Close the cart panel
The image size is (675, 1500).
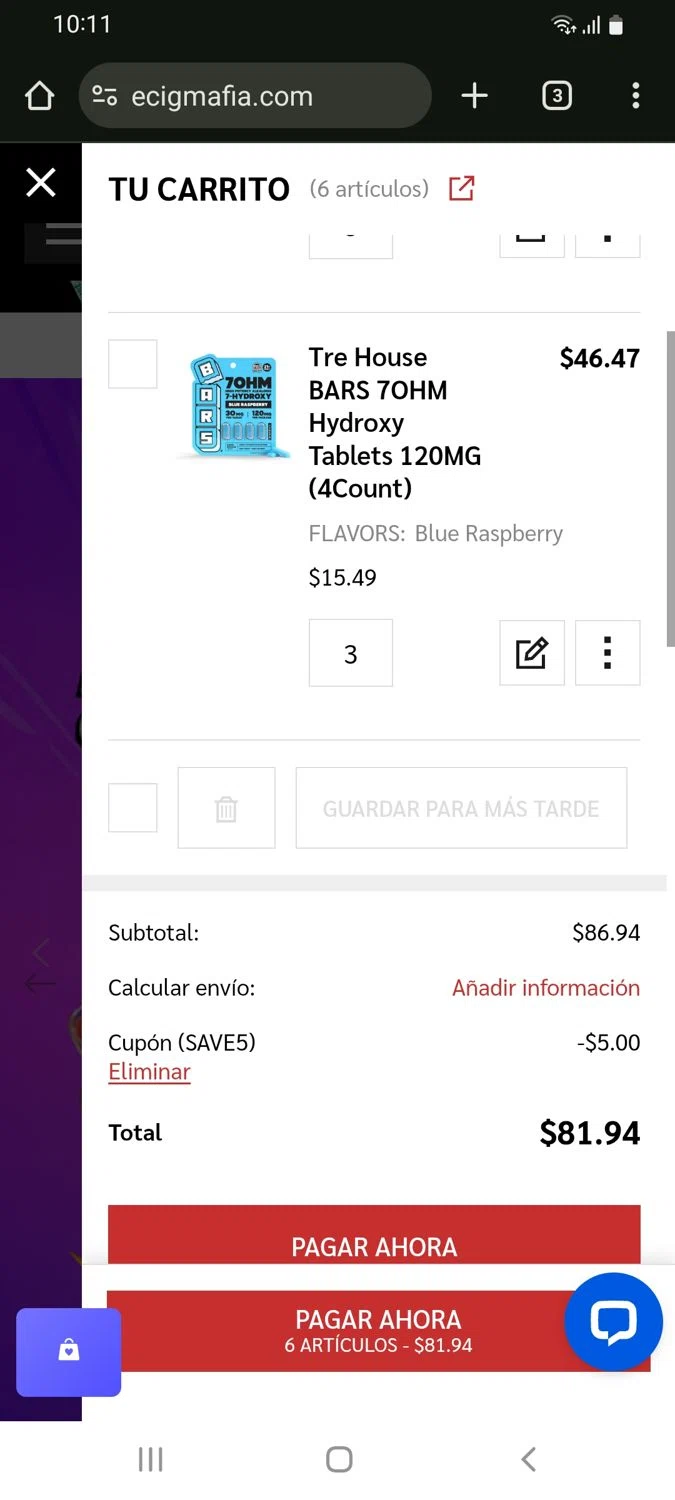click(41, 183)
